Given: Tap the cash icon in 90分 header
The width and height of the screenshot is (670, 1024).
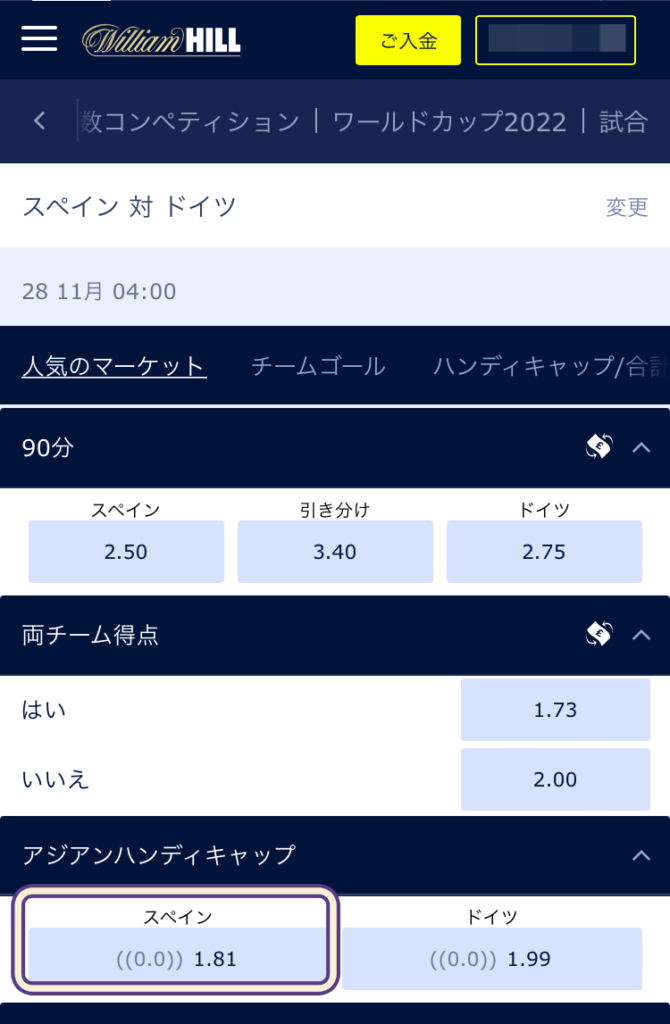Looking at the screenshot, I should 599,448.
